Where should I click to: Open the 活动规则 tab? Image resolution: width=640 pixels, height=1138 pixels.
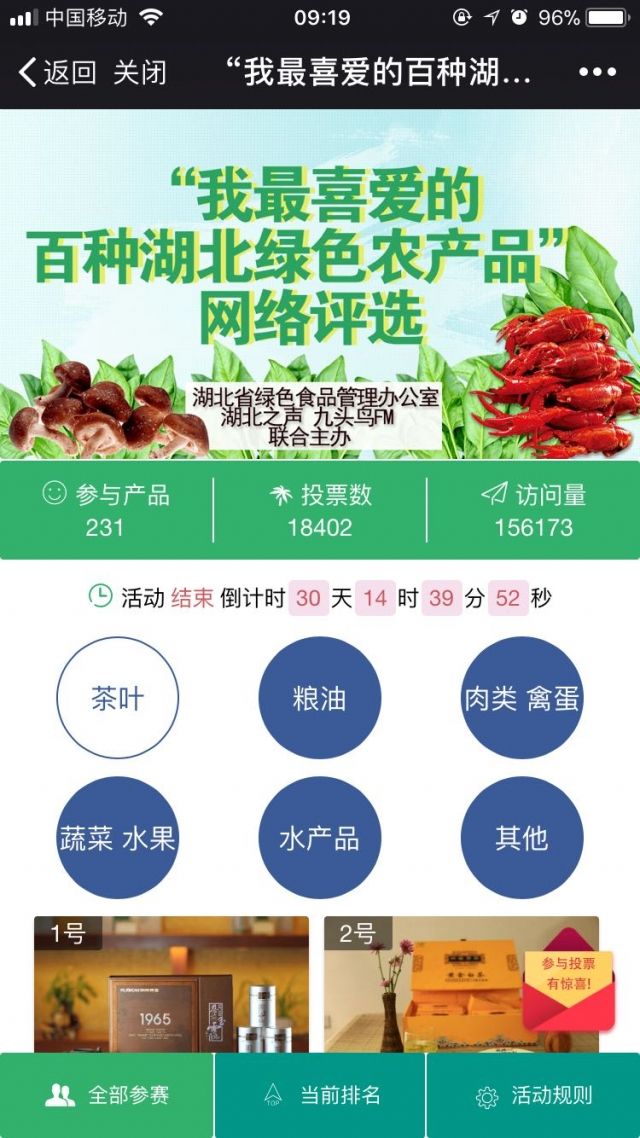point(533,1095)
